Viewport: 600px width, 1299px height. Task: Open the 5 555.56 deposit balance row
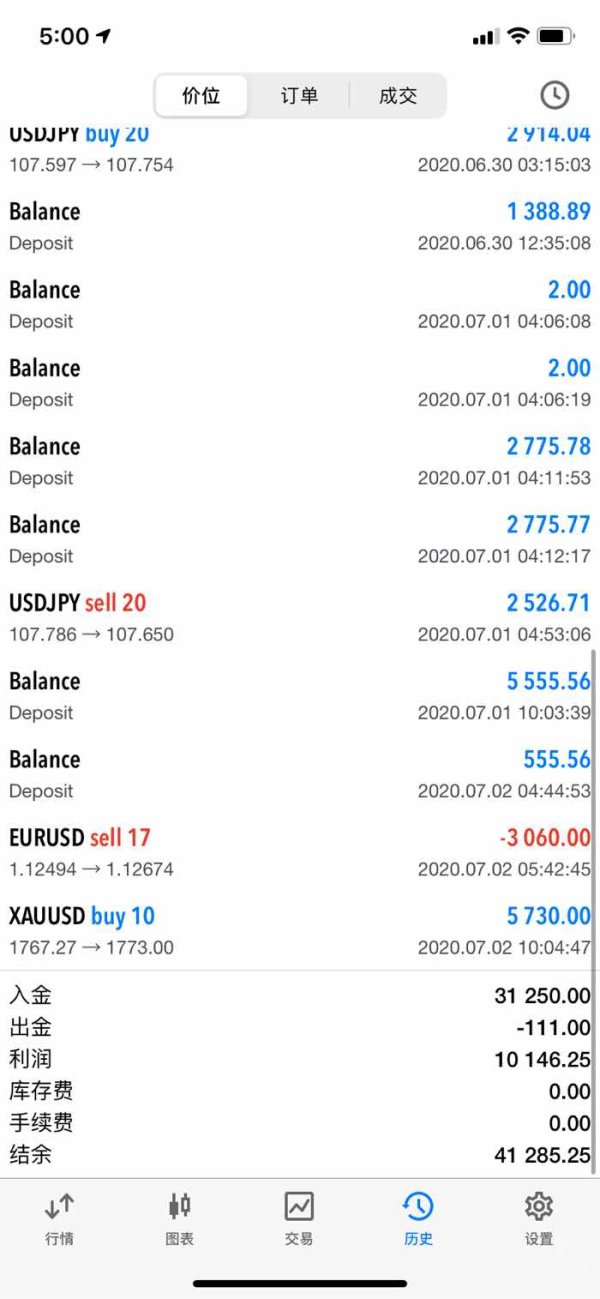(300, 695)
